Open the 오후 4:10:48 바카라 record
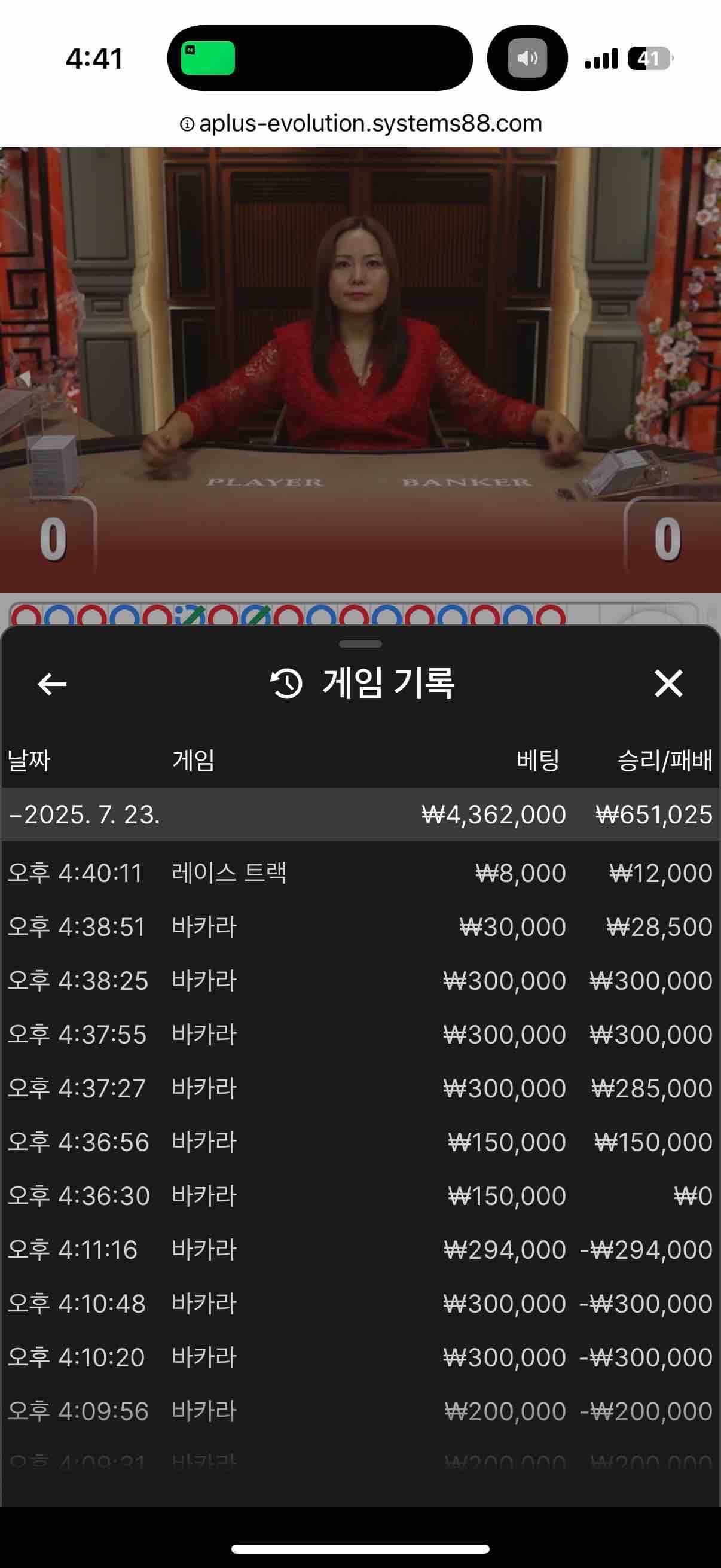Image resolution: width=721 pixels, height=1568 pixels. (360, 1303)
